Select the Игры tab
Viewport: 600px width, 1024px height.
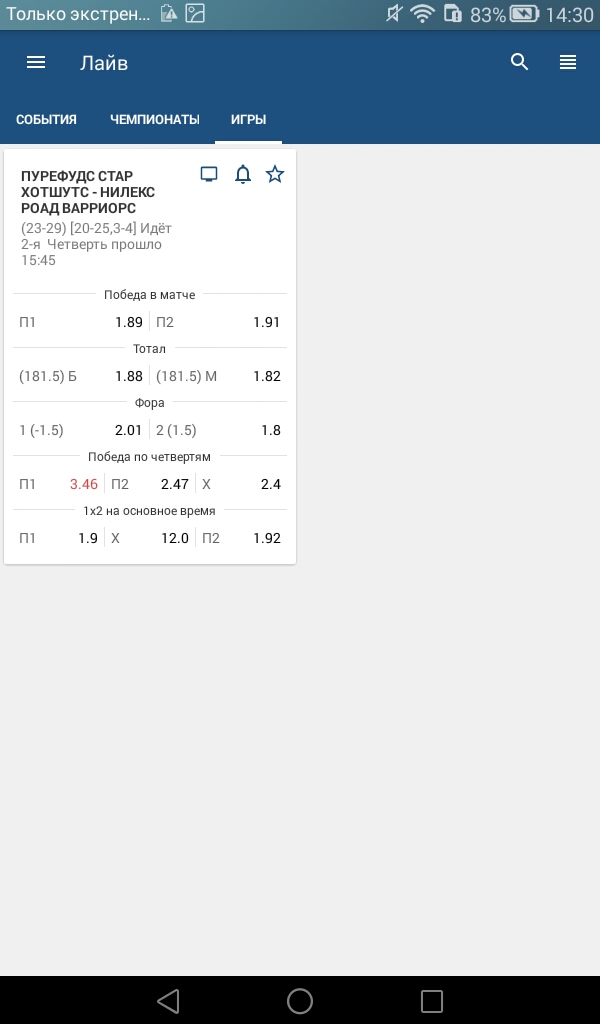click(x=248, y=120)
